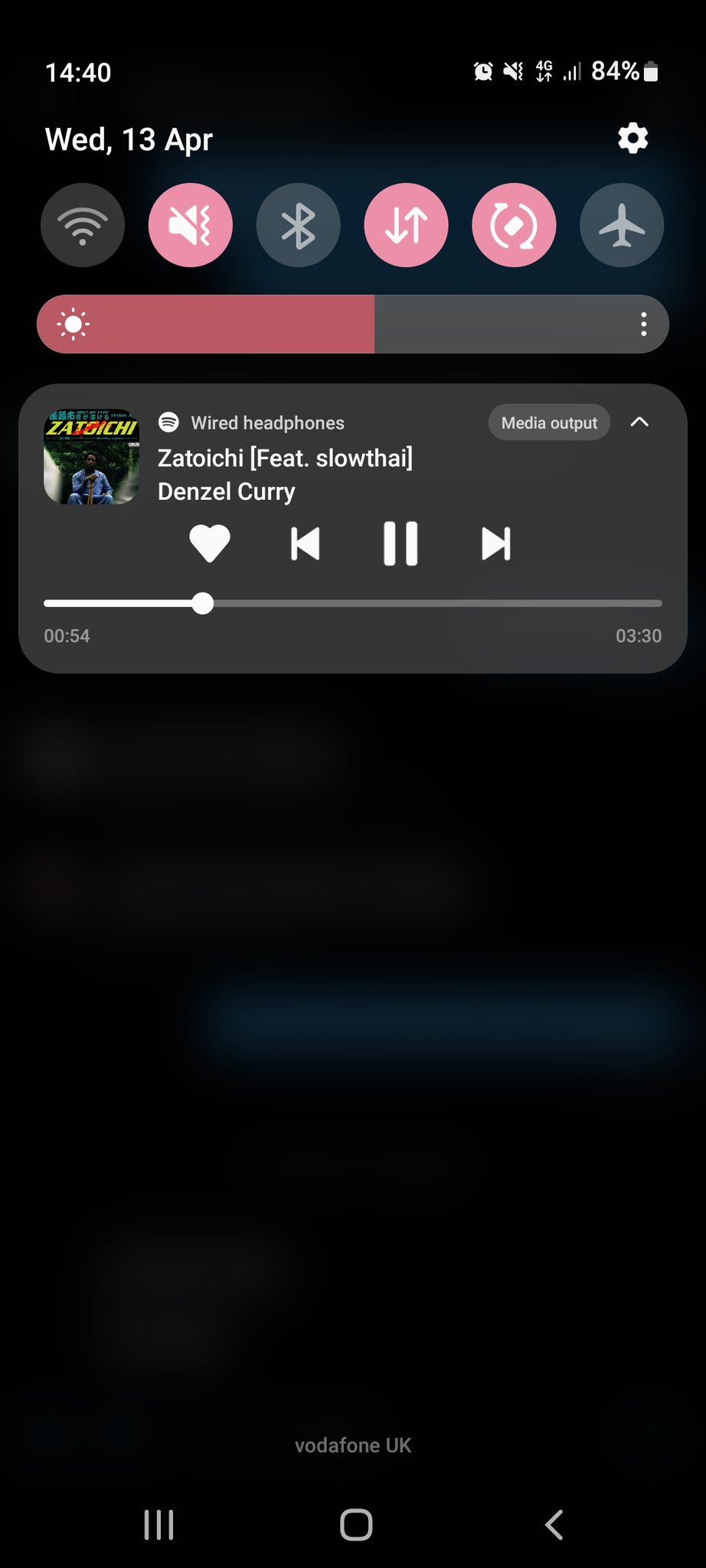The height and width of the screenshot is (1568, 706).
Task: Tap the brightness slider bar
Action: (352, 325)
